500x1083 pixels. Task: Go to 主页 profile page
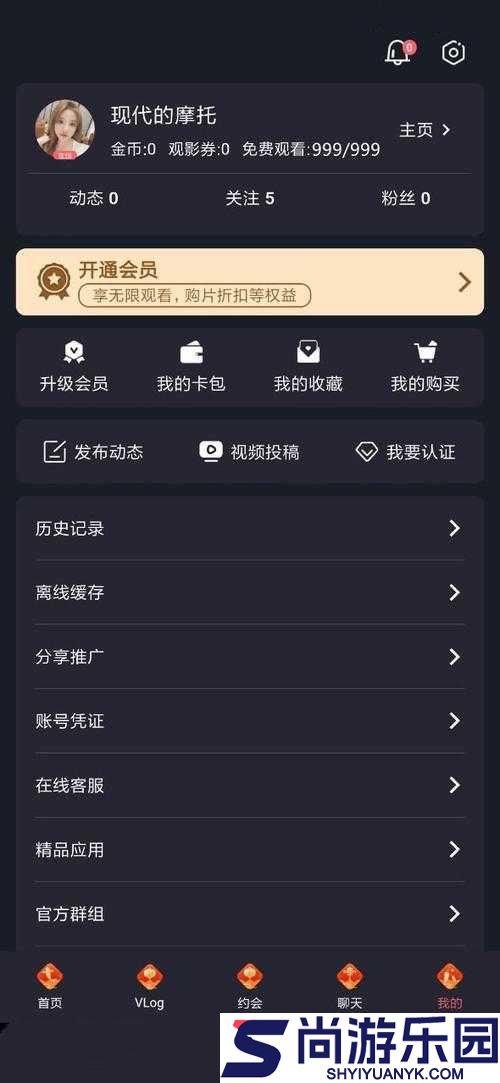click(x=425, y=130)
